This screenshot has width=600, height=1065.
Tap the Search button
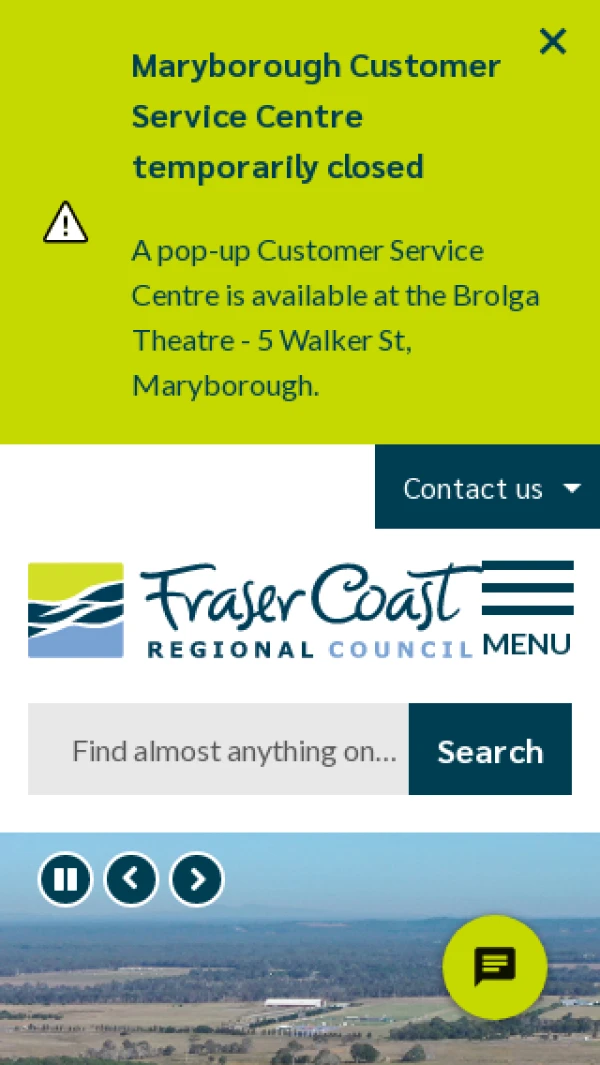point(490,750)
